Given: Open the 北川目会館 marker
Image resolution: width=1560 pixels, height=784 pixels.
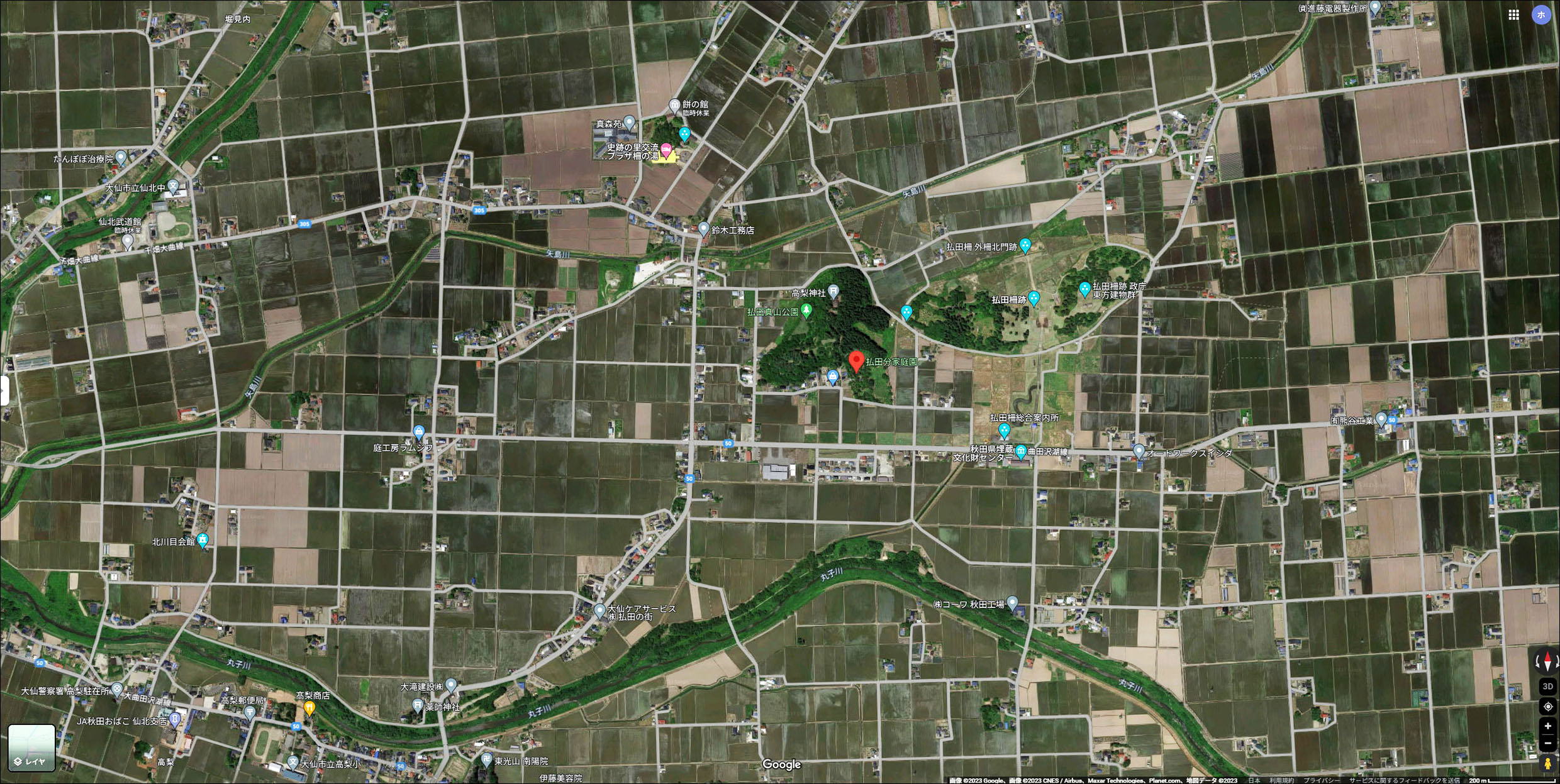Looking at the screenshot, I should click(x=203, y=541).
